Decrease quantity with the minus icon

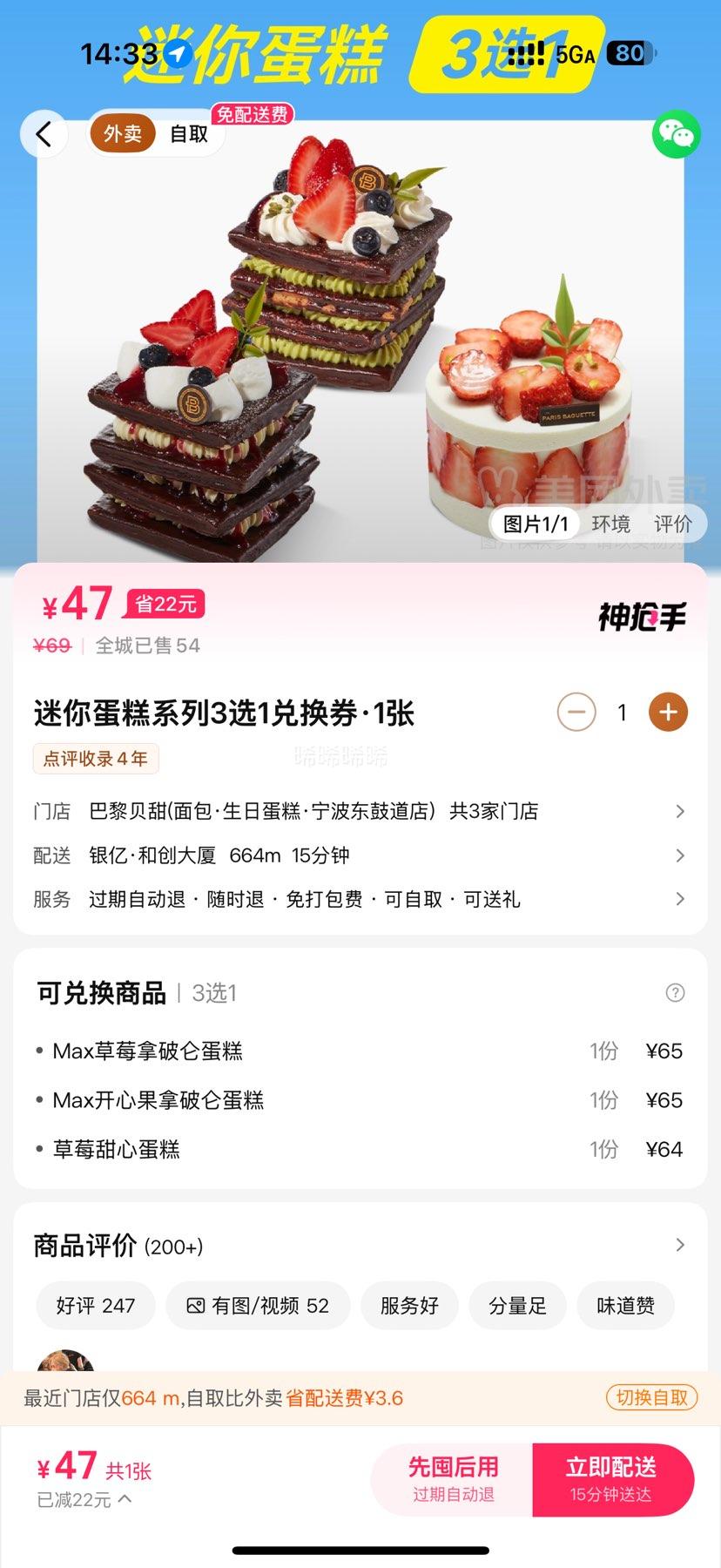(x=576, y=712)
